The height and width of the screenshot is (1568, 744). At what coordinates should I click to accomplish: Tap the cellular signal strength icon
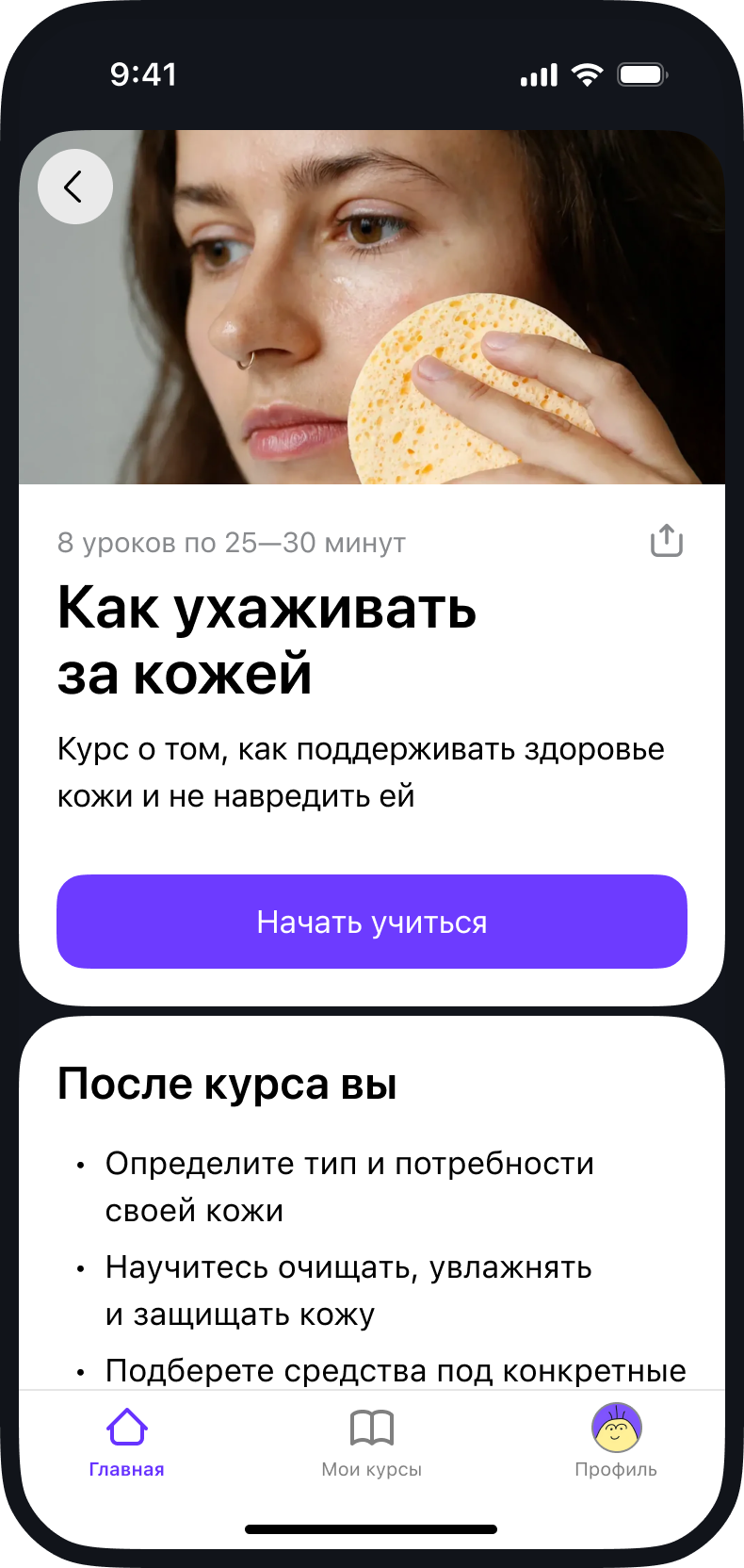tap(537, 73)
